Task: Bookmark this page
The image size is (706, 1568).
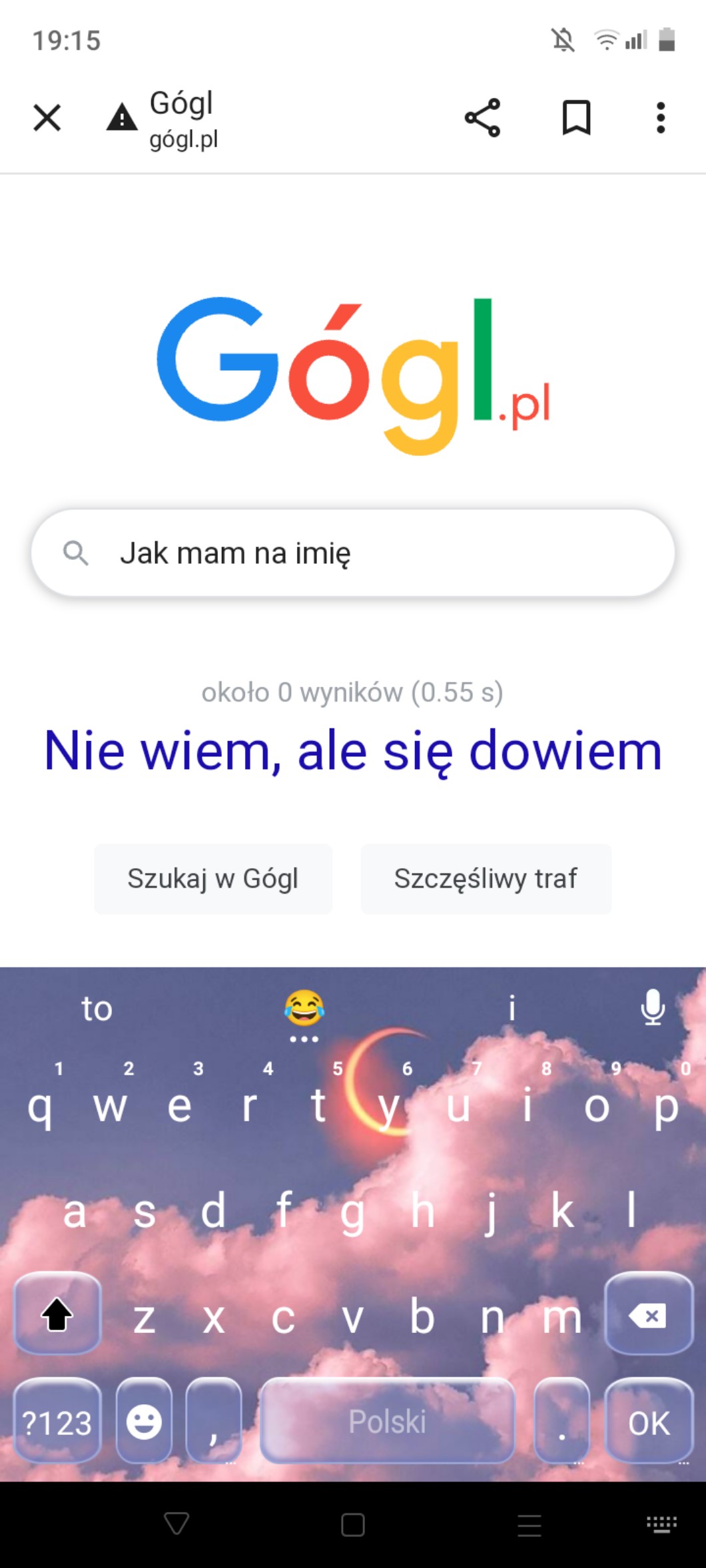Action: (576, 118)
